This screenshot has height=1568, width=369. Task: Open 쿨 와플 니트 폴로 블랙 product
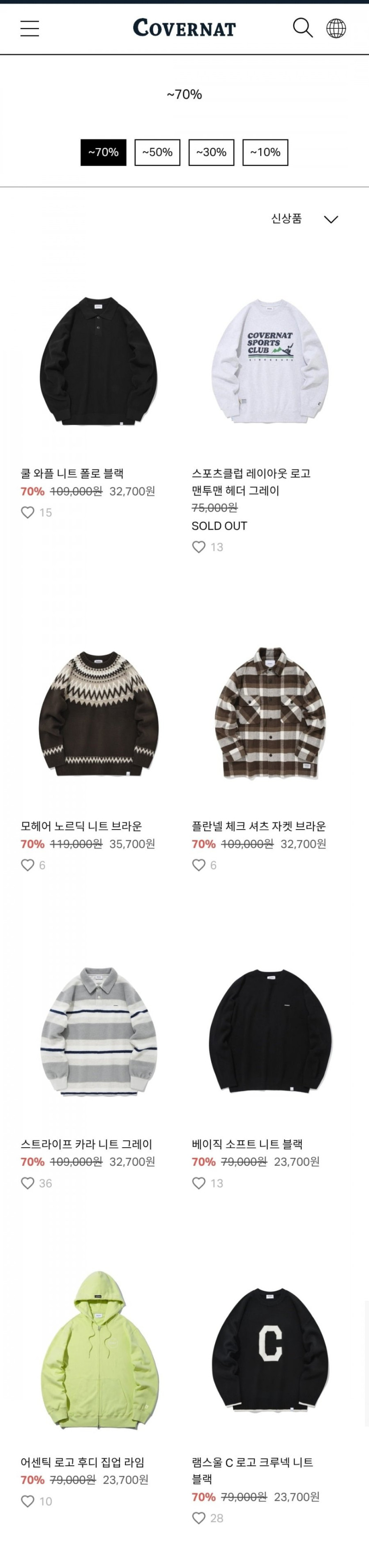pyautogui.click(x=99, y=362)
